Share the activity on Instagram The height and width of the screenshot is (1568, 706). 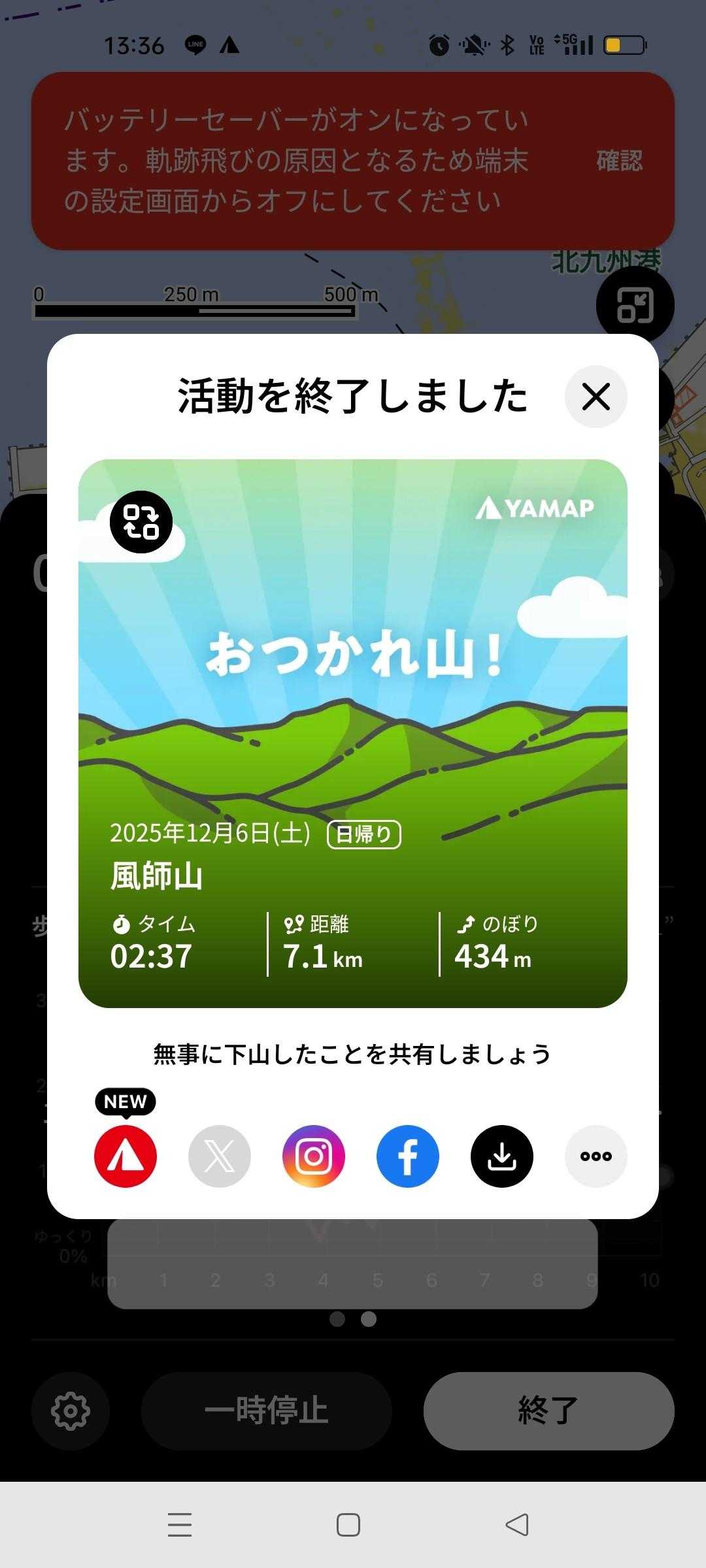point(314,1156)
